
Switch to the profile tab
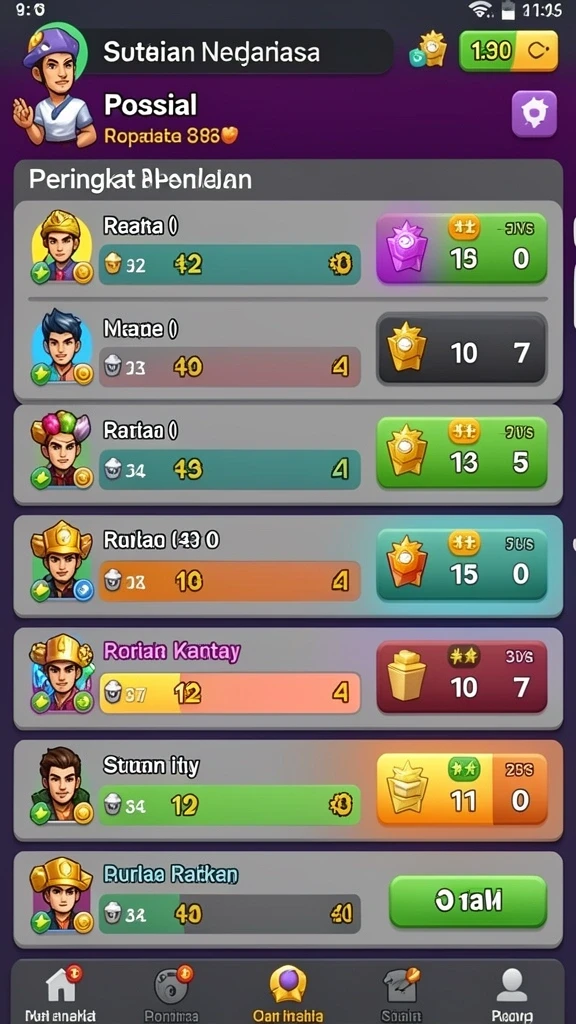[x=513, y=993]
